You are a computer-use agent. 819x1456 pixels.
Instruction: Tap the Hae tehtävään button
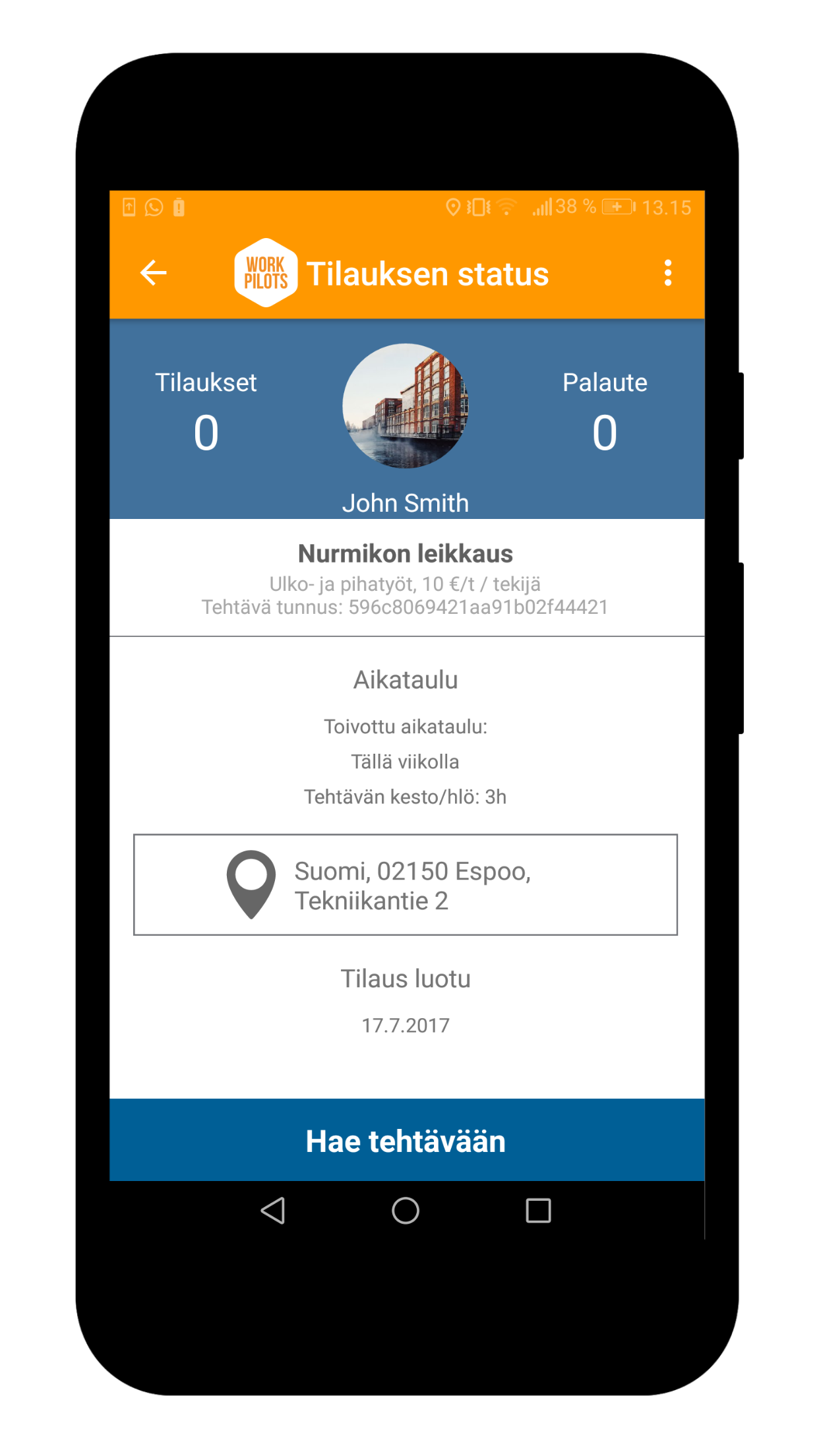pos(406,1140)
